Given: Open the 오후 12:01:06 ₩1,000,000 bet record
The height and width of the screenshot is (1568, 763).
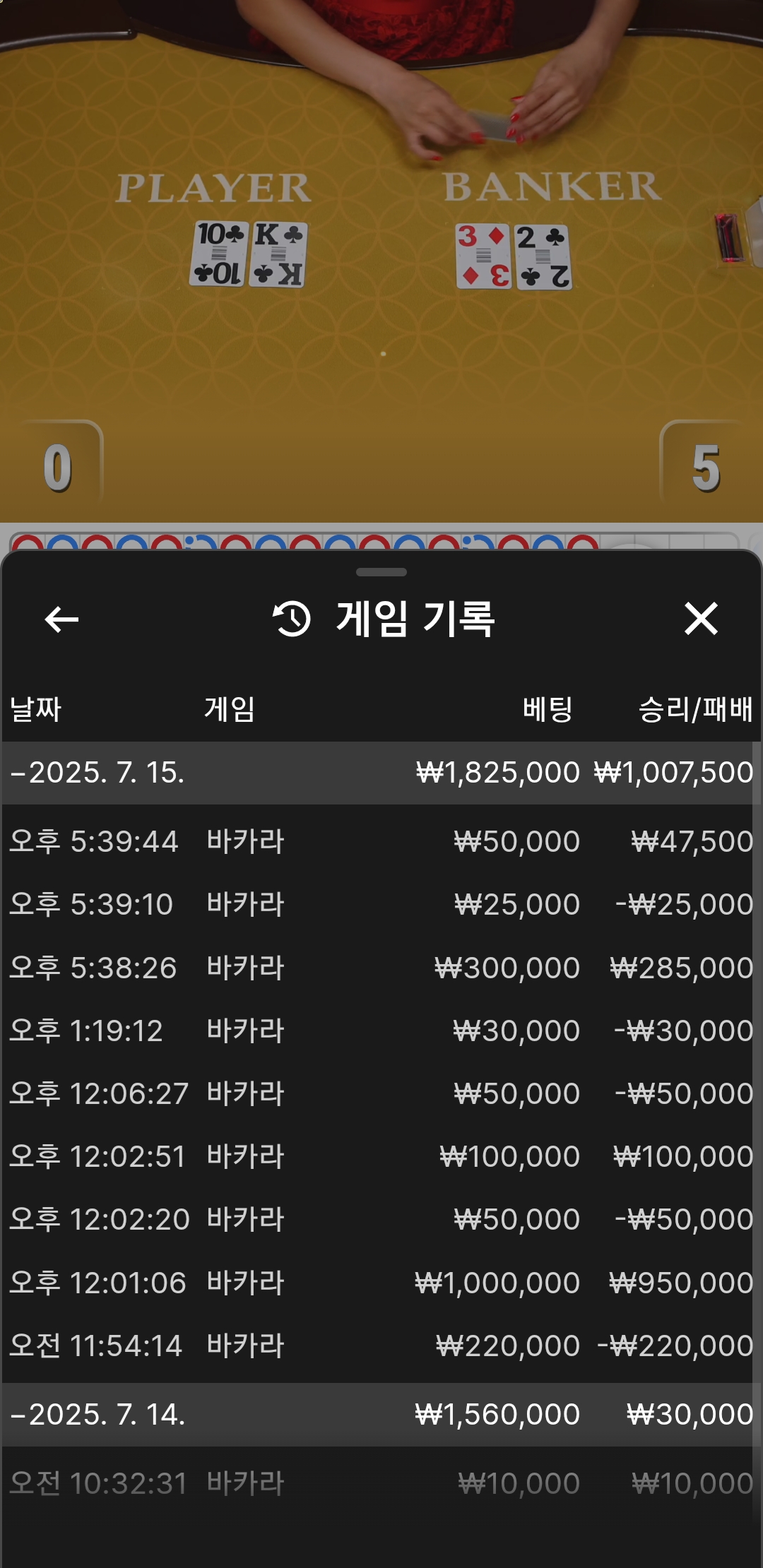Looking at the screenshot, I should coord(381,1283).
